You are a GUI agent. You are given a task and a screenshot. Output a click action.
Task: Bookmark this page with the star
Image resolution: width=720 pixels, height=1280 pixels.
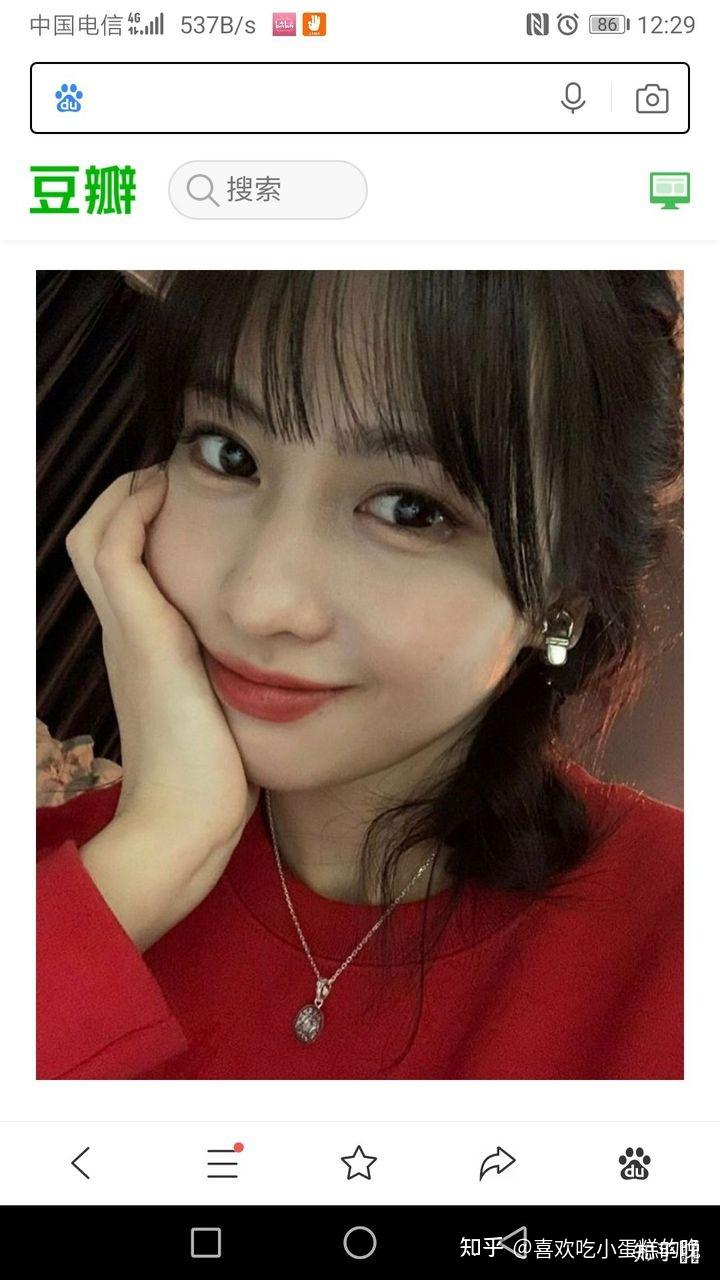pos(358,1163)
